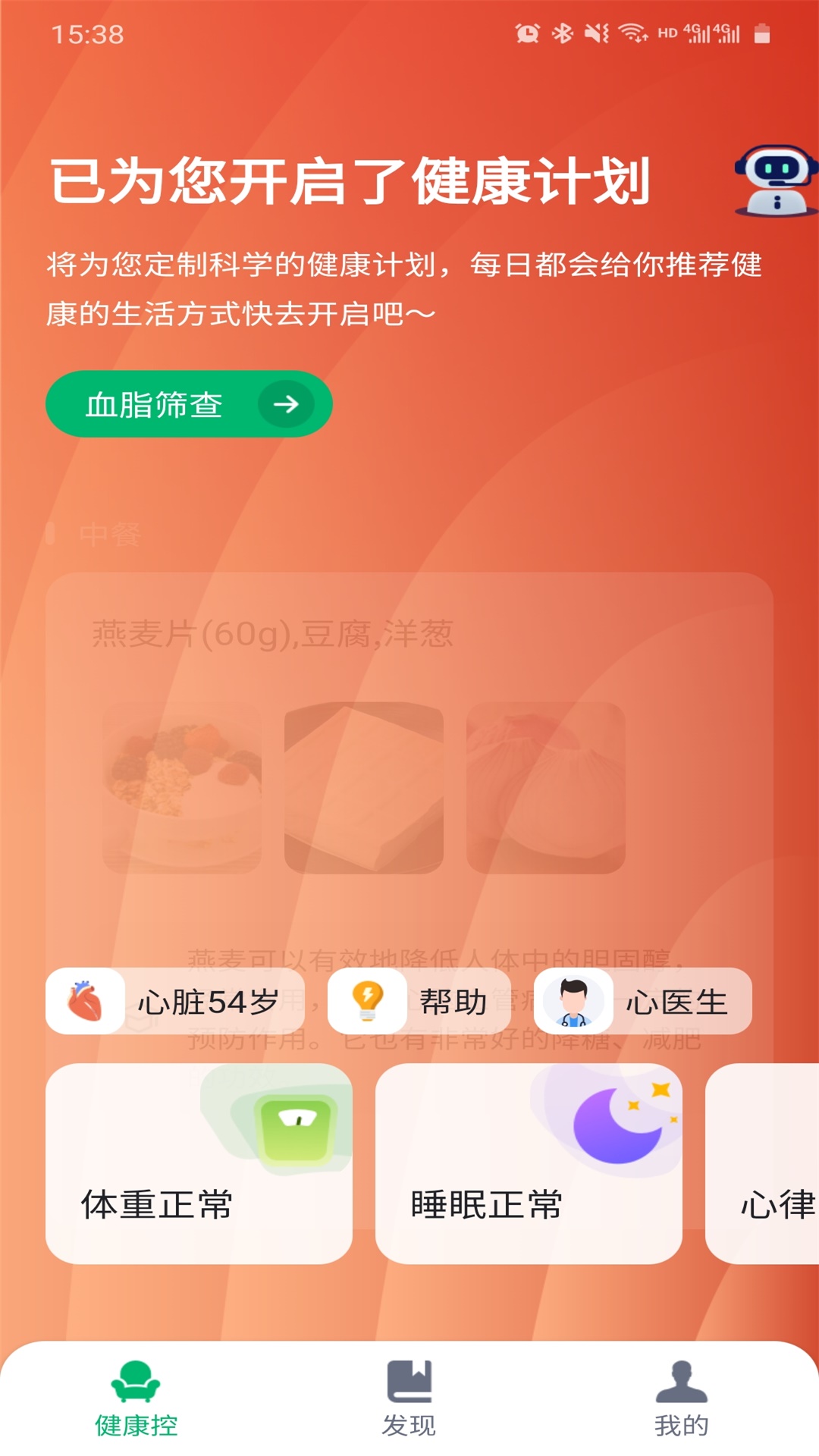
Task: Open the robot assistant icon
Action: click(x=776, y=181)
